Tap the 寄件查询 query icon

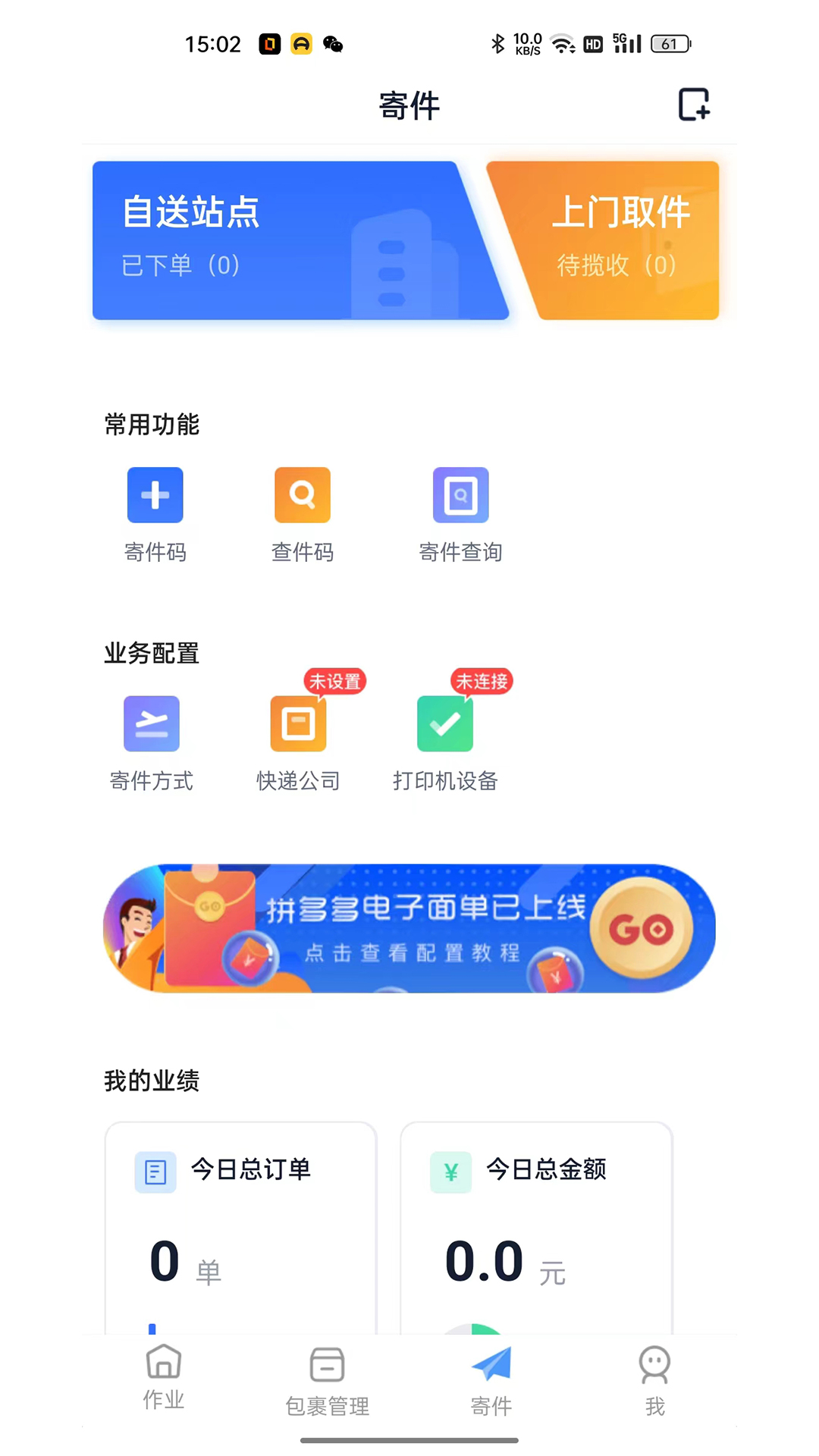460,494
